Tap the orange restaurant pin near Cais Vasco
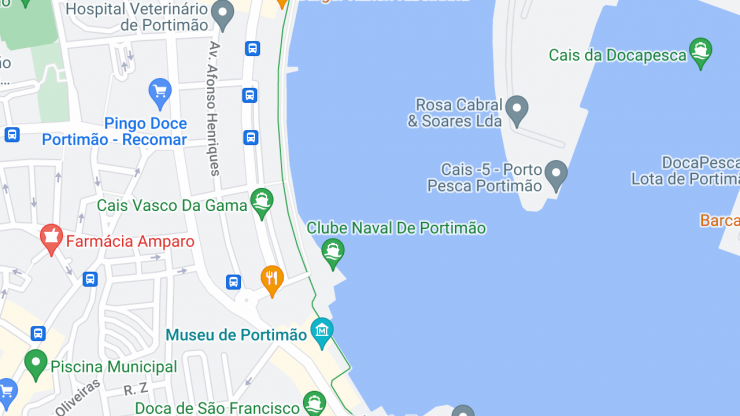The image size is (740, 416). (271, 280)
